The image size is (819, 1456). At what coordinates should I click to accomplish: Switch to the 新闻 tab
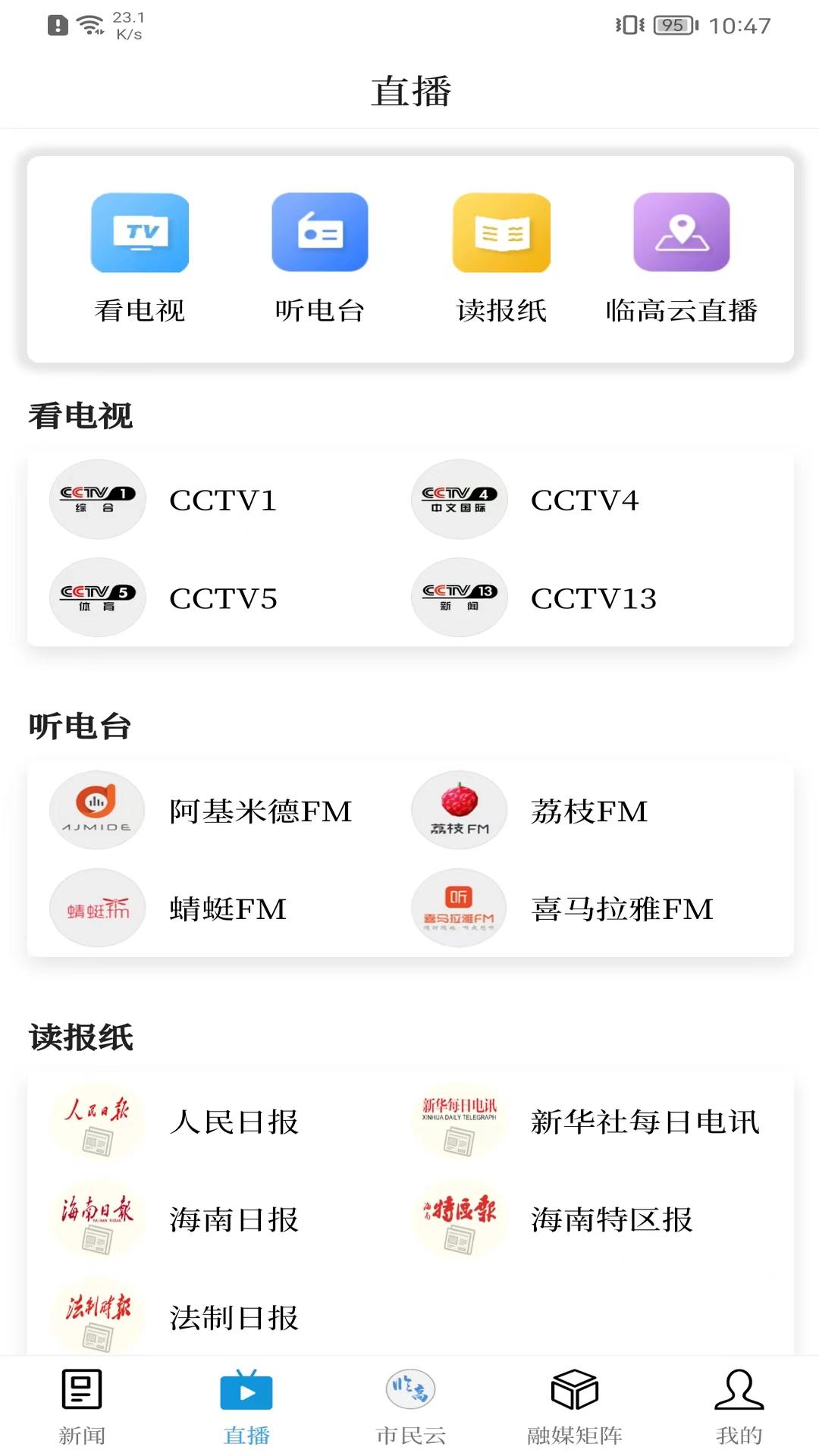(x=81, y=1410)
